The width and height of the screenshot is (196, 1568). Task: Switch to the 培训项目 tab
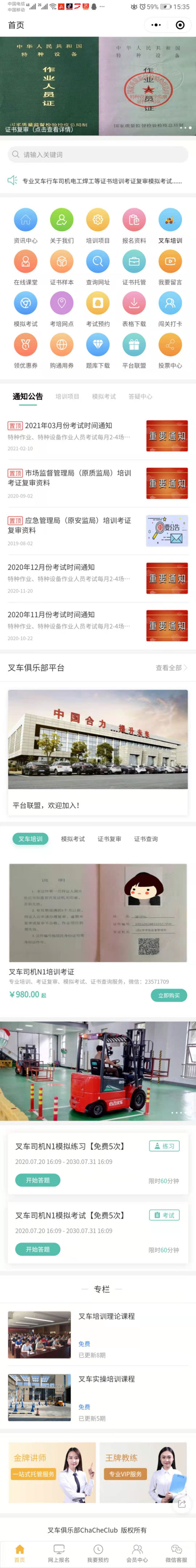(x=67, y=397)
